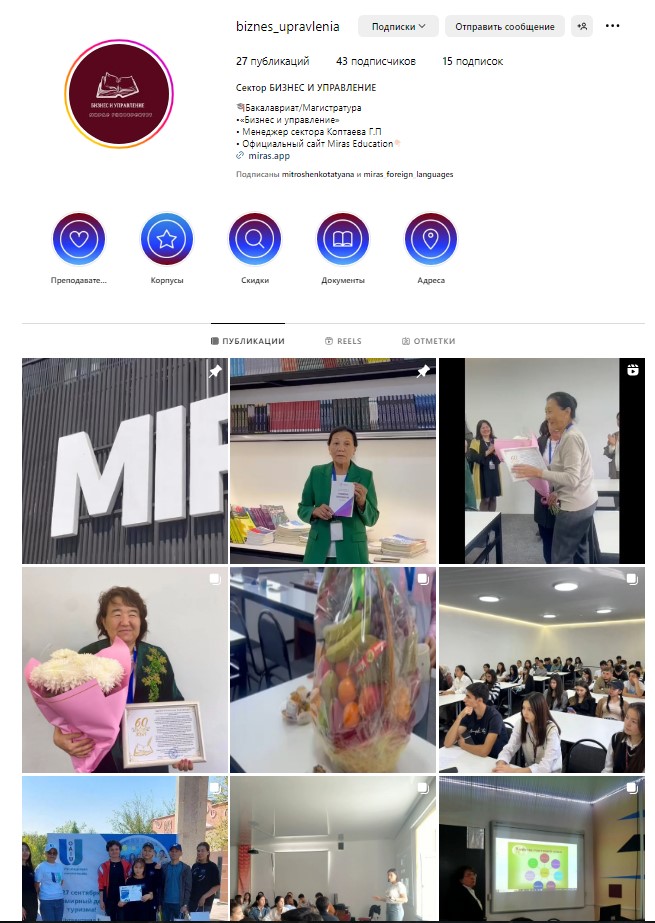This screenshot has height=923, width=655.
Task: Open the Адреса story highlight
Action: pyautogui.click(x=431, y=240)
